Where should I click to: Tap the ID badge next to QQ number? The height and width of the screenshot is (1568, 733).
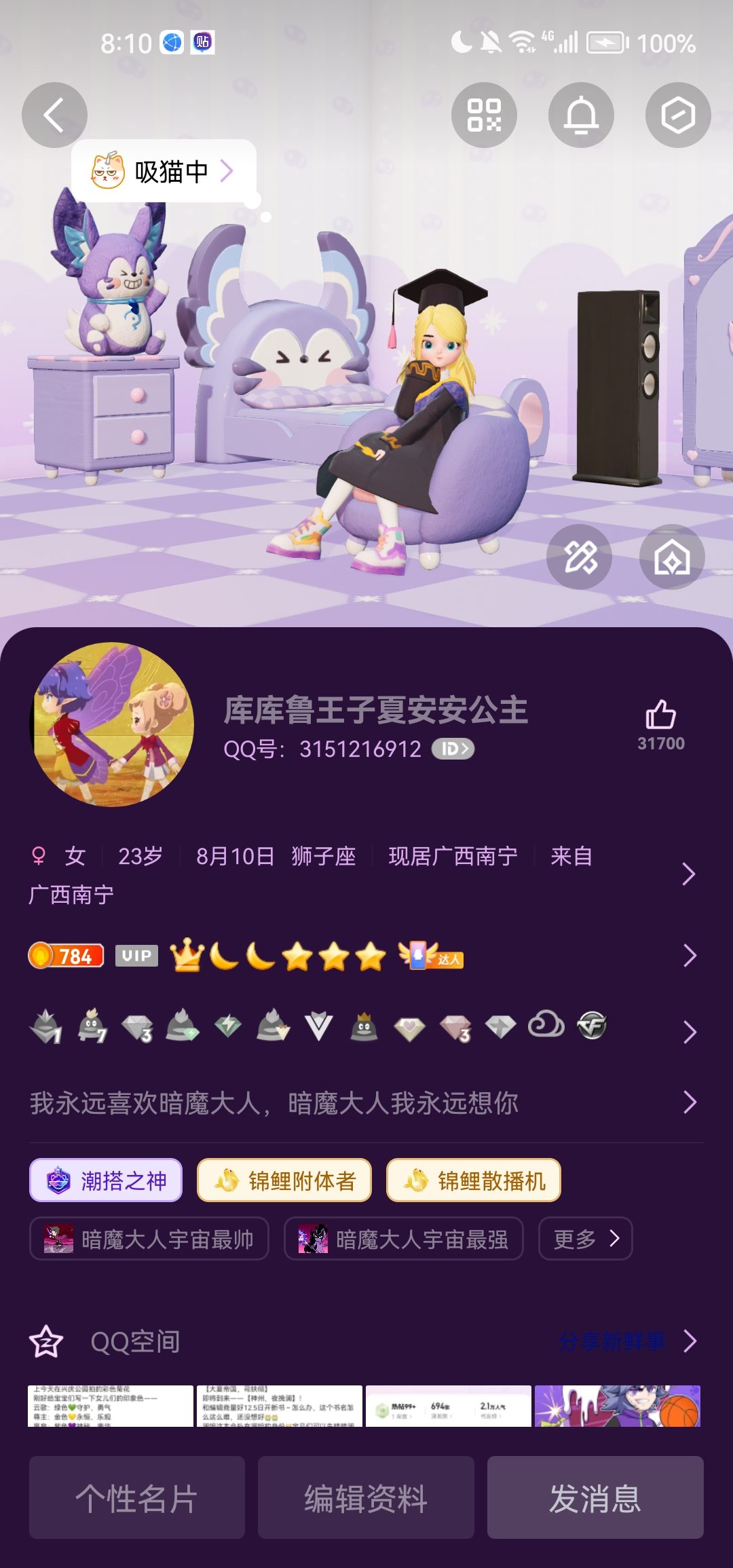(453, 749)
